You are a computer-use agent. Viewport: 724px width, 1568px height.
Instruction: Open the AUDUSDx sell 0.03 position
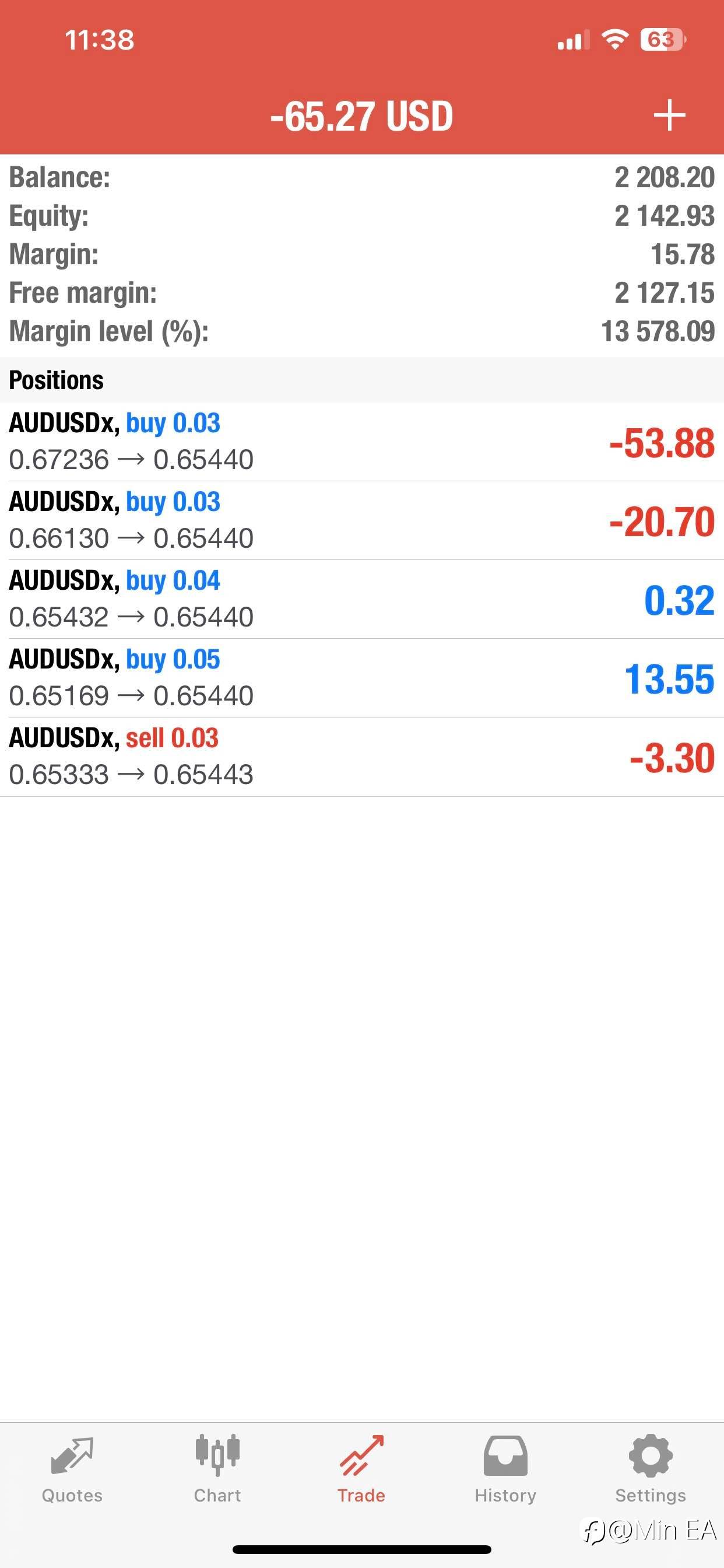[361, 757]
